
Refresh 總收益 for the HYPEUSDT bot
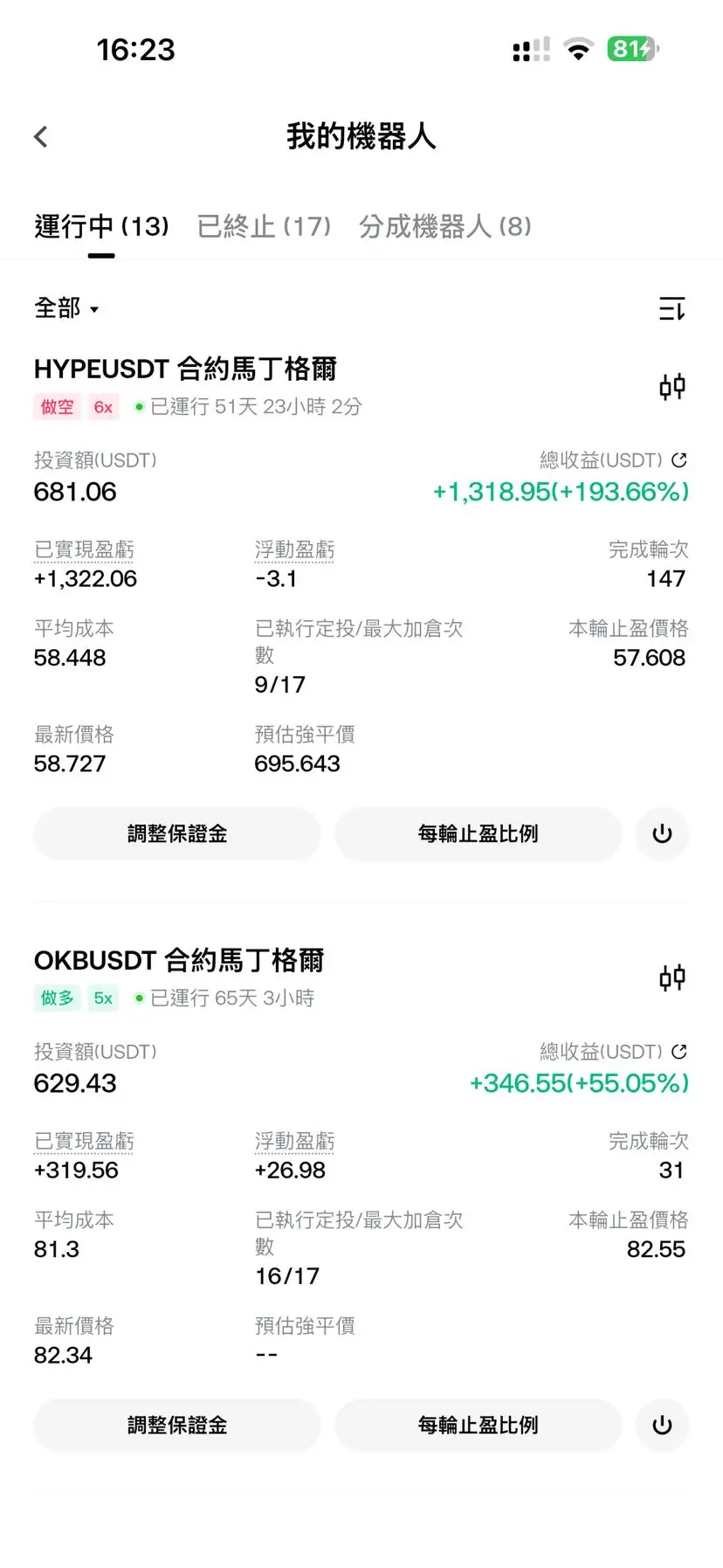coord(679,459)
